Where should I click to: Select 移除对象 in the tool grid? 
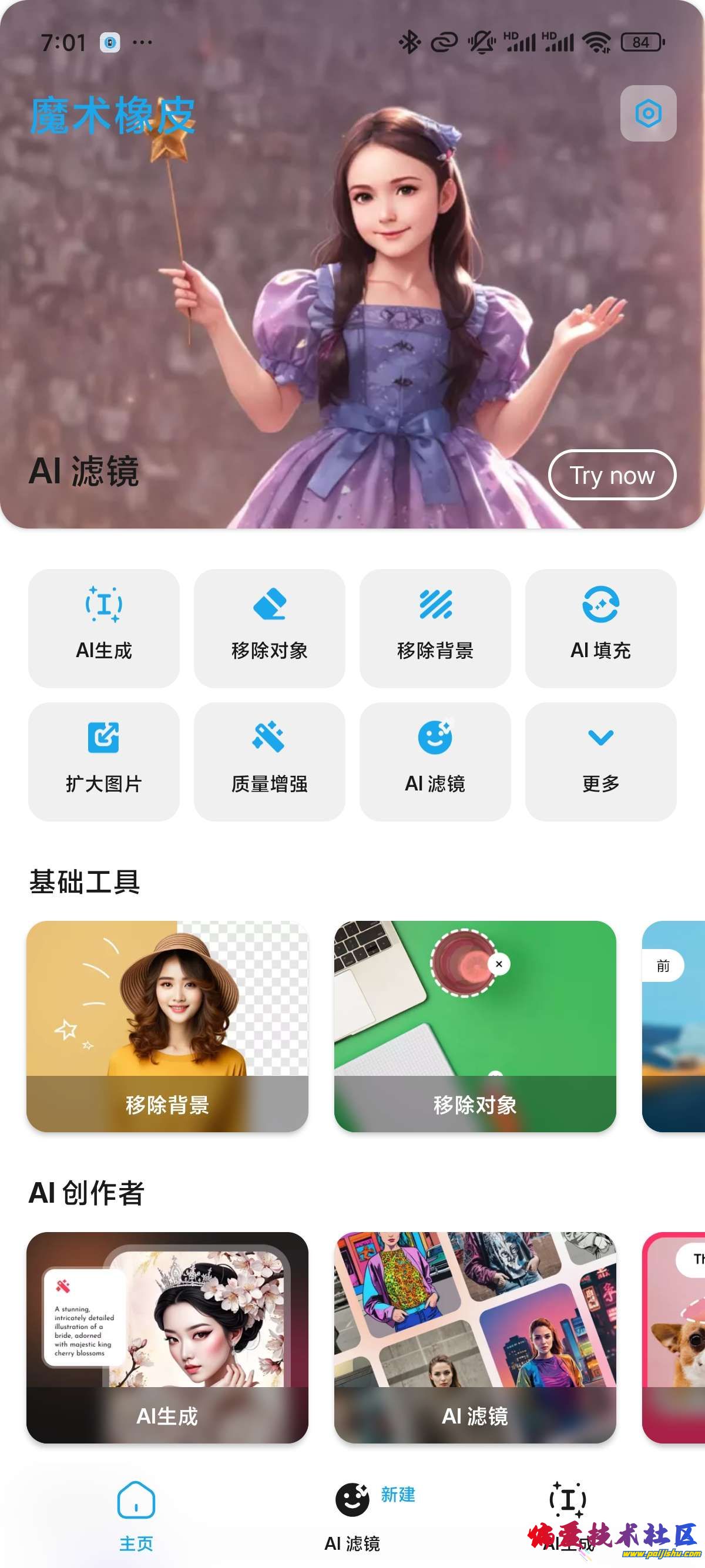269,628
